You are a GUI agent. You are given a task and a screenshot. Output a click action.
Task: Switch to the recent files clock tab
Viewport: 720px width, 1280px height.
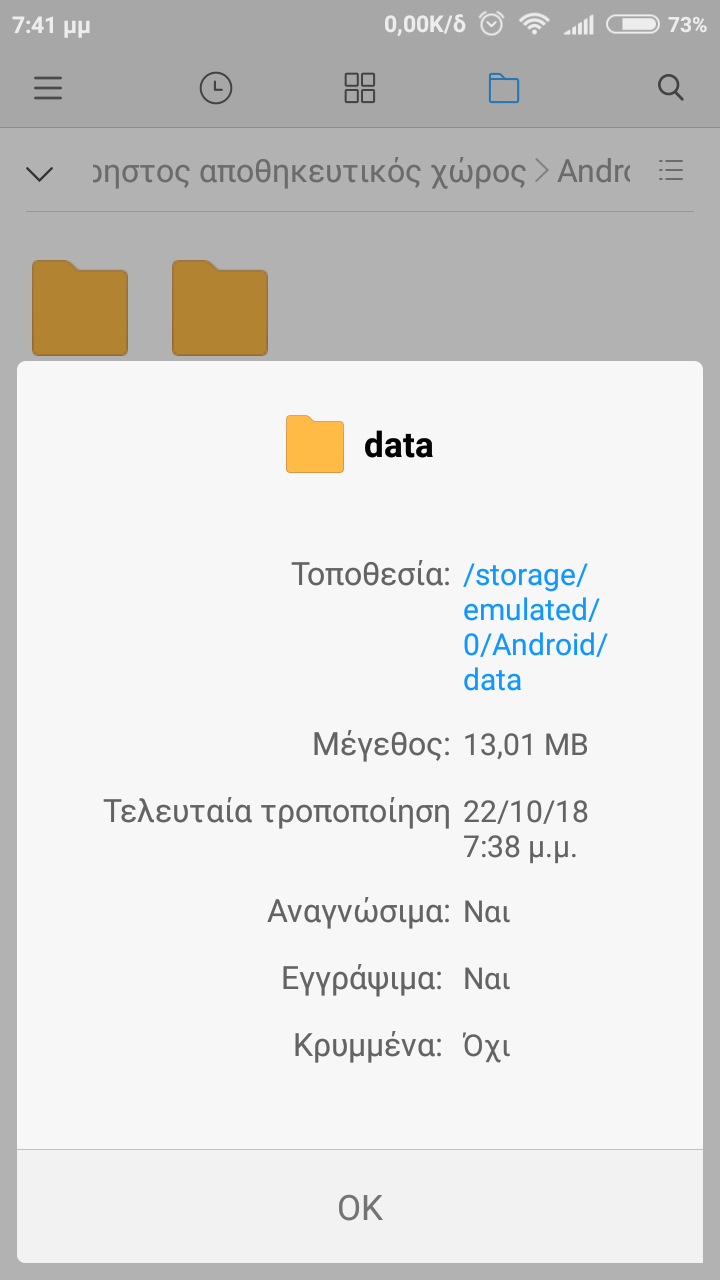pyautogui.click(x=216, y=88)
